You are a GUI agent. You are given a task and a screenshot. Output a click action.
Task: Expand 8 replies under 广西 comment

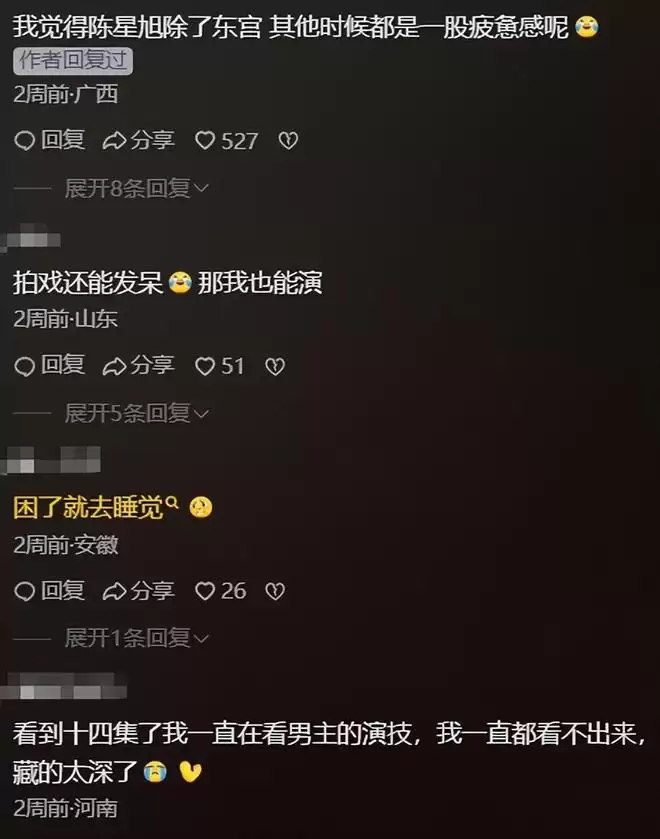136,188
